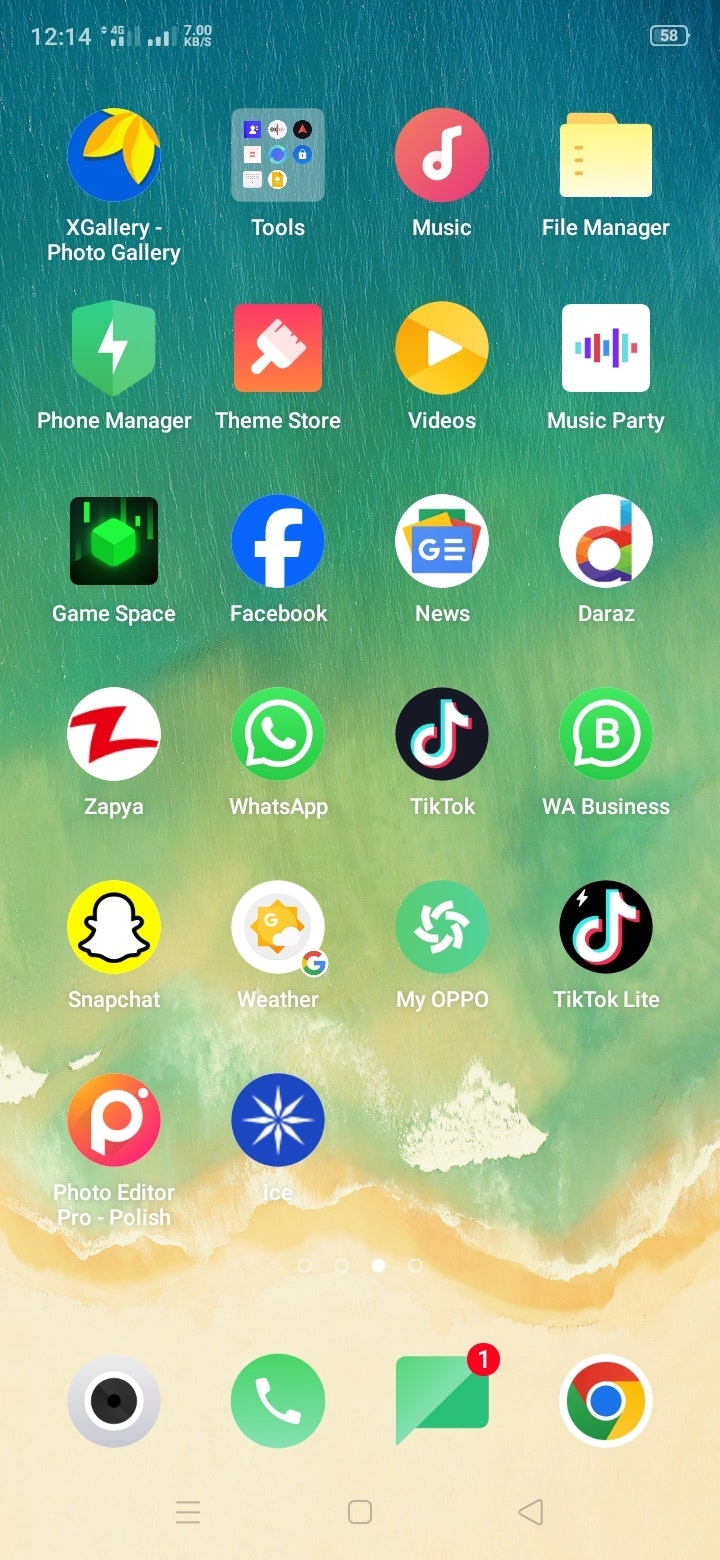Viewport: 720px width, 1560px height.
Task: Launch Phone Manager
Action: pos(114,348)
